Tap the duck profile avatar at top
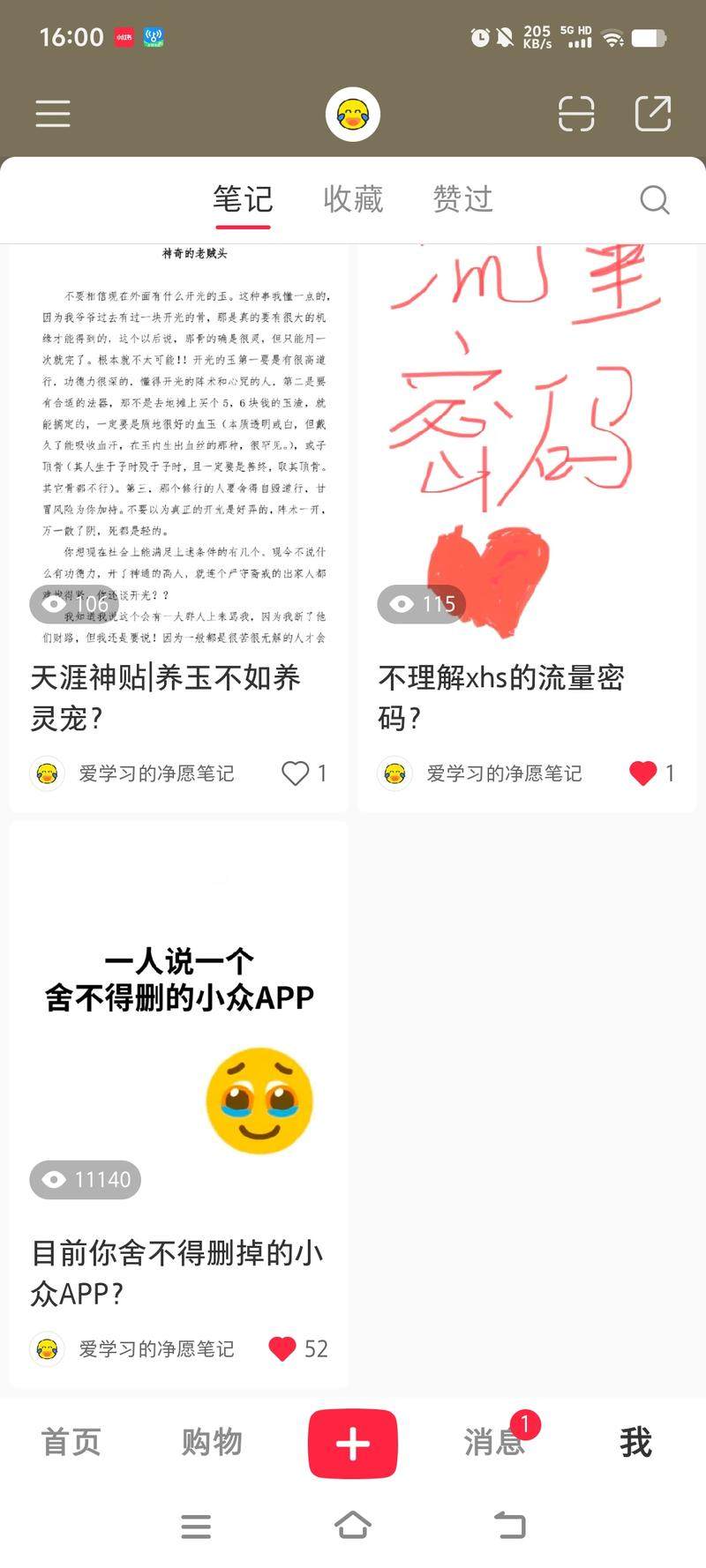 click(353, 114)
